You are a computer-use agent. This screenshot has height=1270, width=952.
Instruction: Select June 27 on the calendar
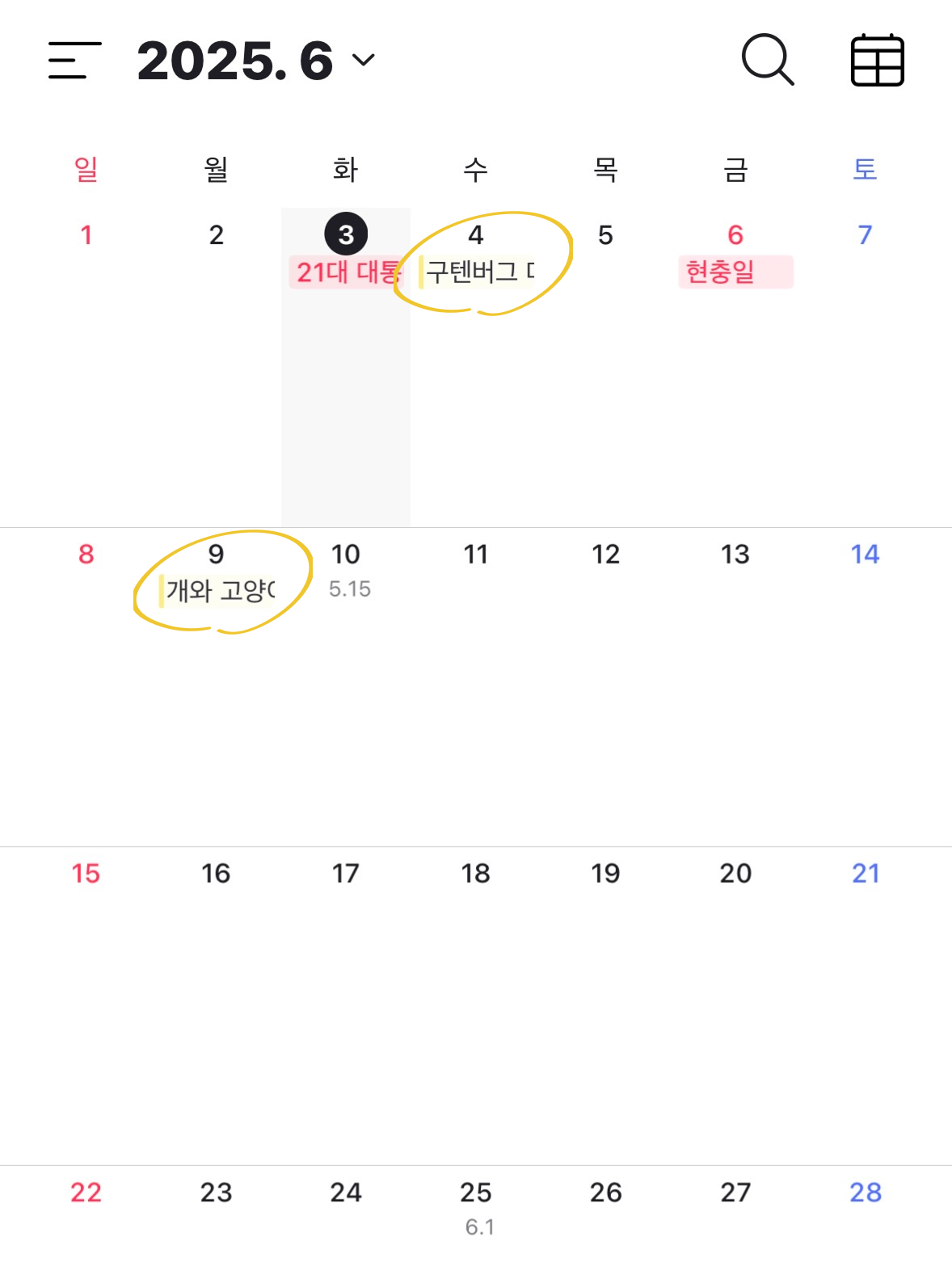(x=735, y=1193)
